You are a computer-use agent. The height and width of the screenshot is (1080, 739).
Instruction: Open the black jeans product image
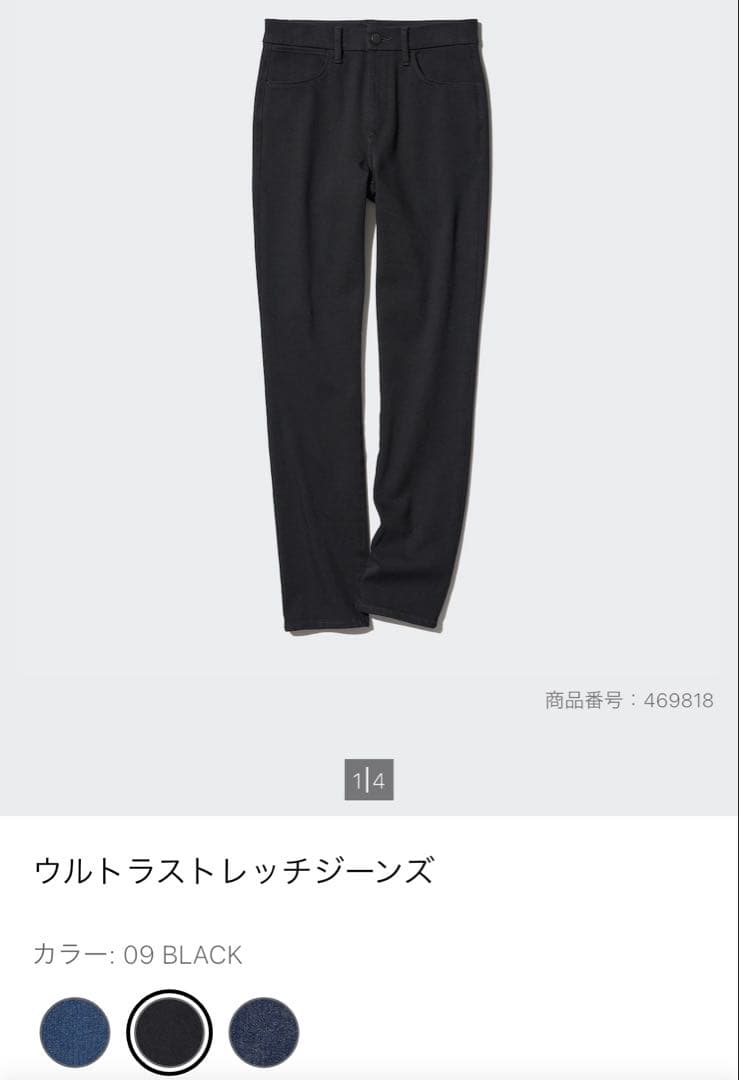372,325
